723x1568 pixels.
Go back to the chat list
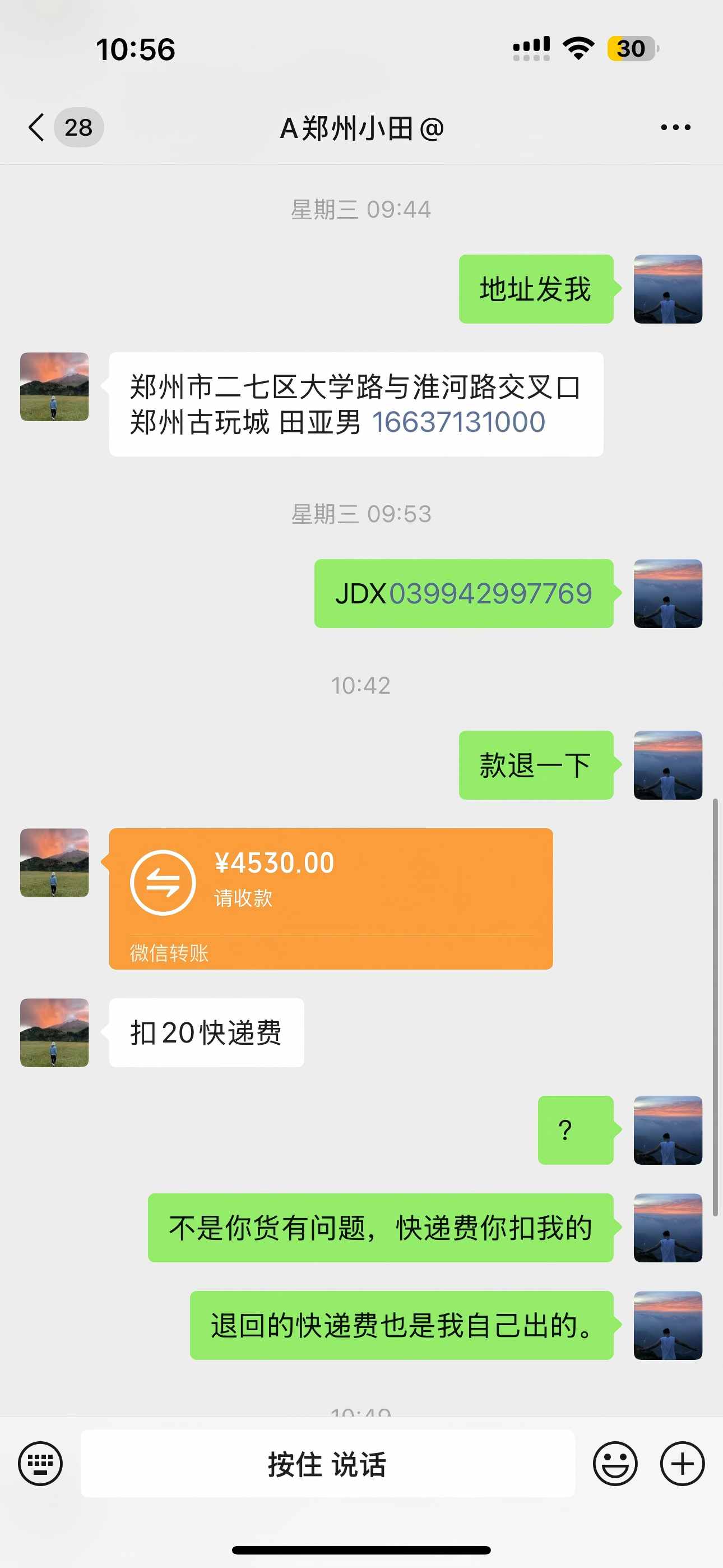[38, 127]
